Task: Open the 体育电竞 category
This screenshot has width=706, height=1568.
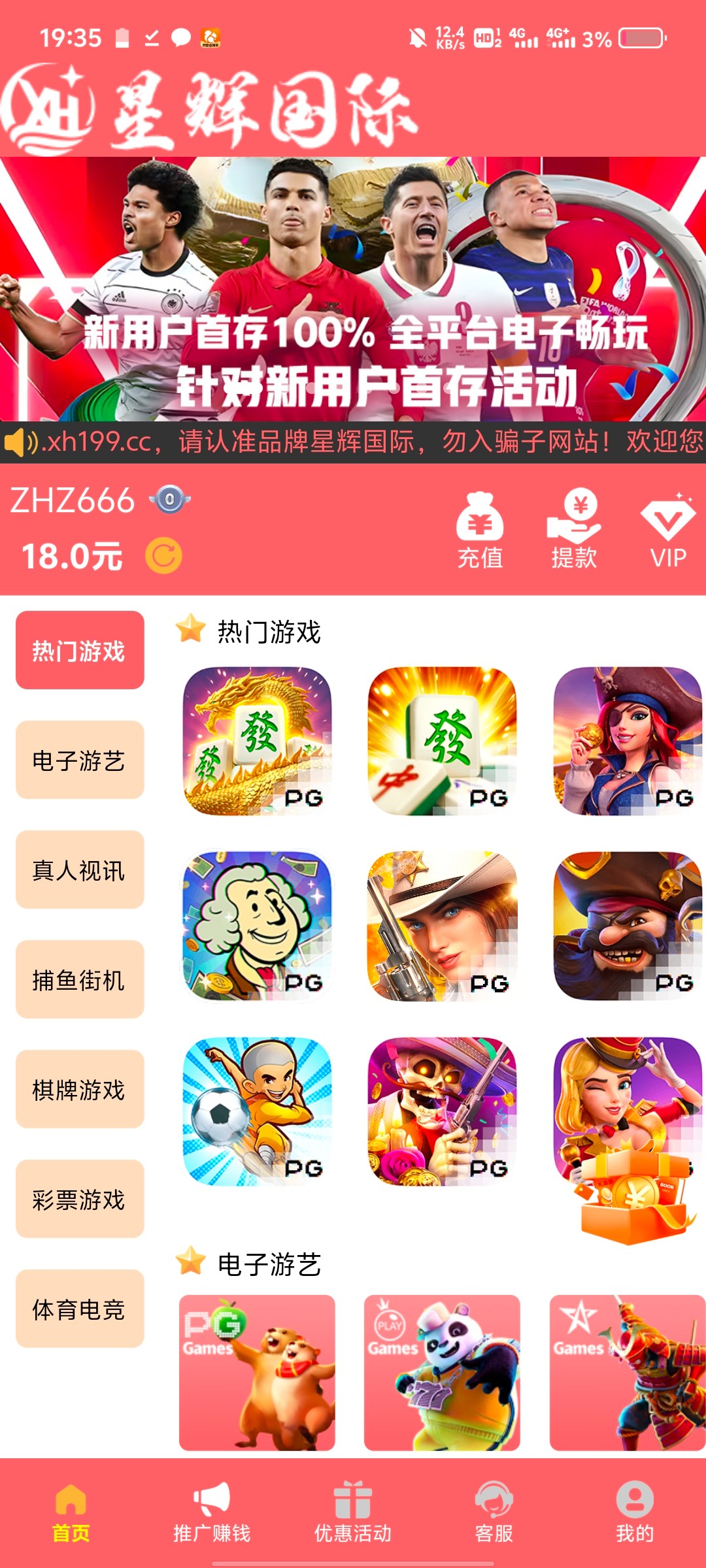Action: (x=80, y=1309)
